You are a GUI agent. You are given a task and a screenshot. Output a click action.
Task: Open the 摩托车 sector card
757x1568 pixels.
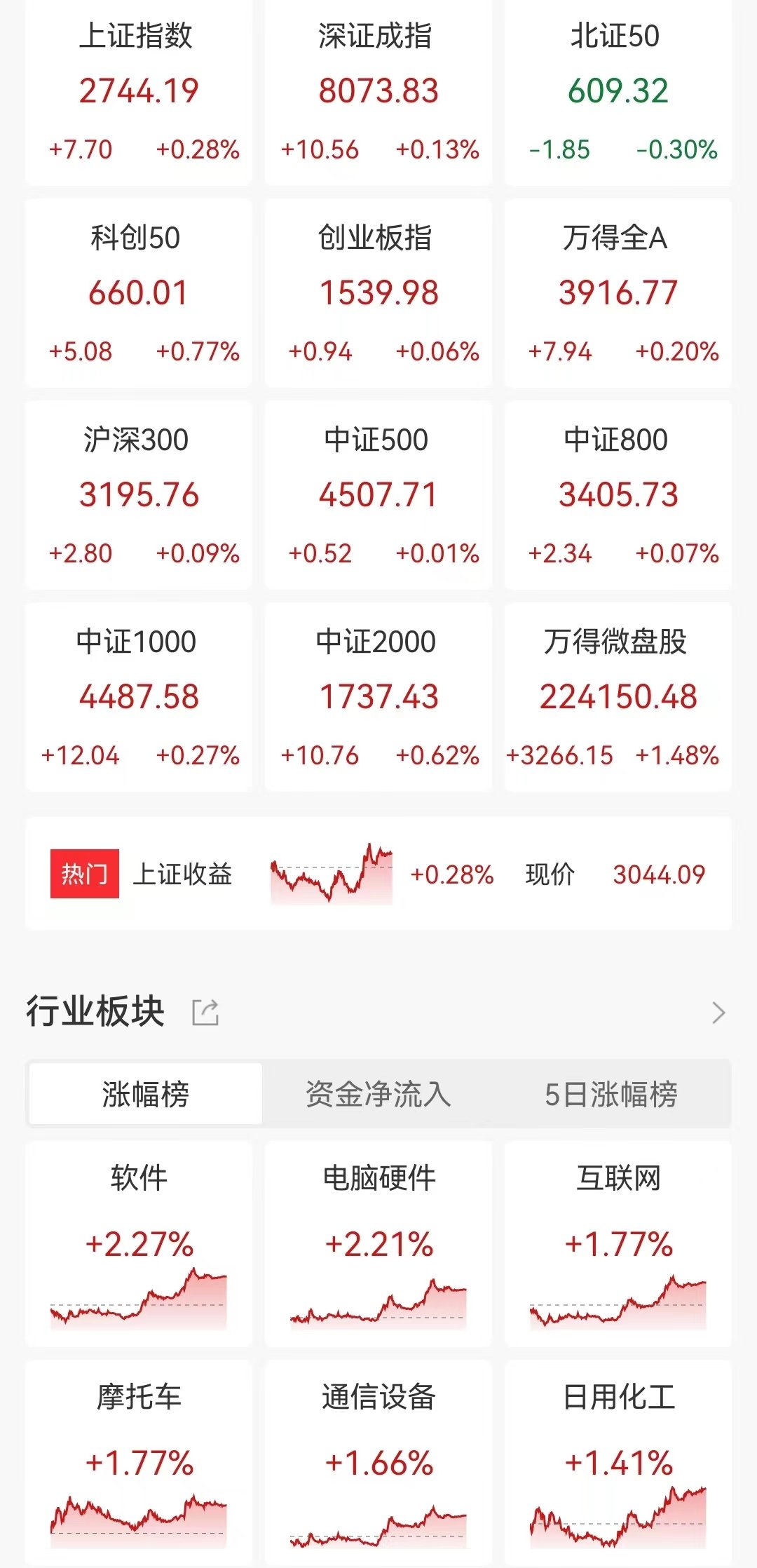tap(138, 1463)
